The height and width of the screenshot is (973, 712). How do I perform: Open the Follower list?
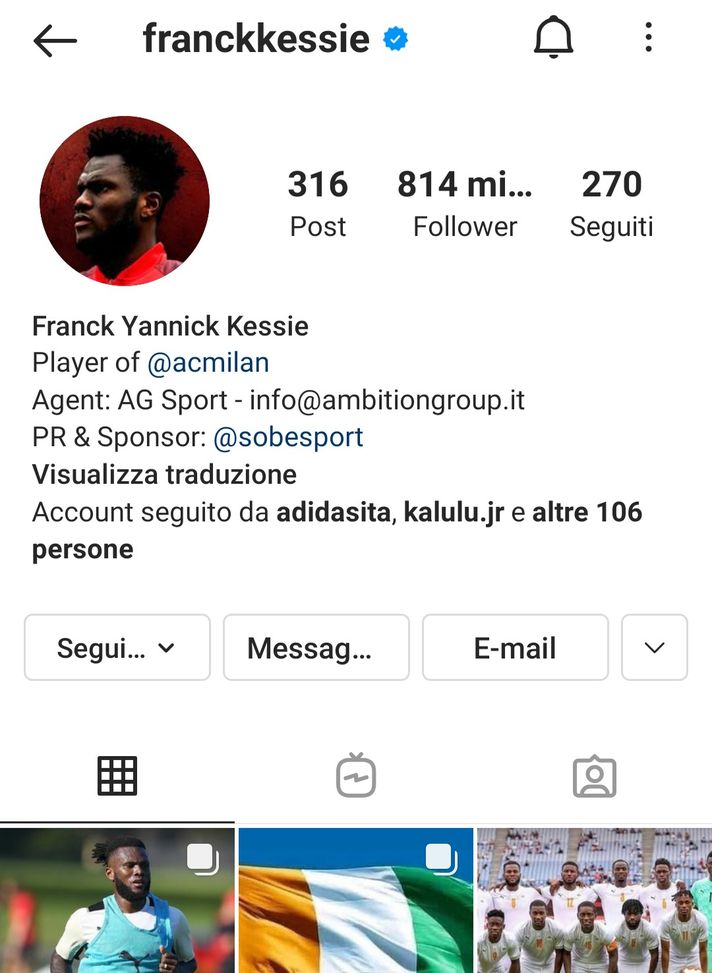point(465,203)
